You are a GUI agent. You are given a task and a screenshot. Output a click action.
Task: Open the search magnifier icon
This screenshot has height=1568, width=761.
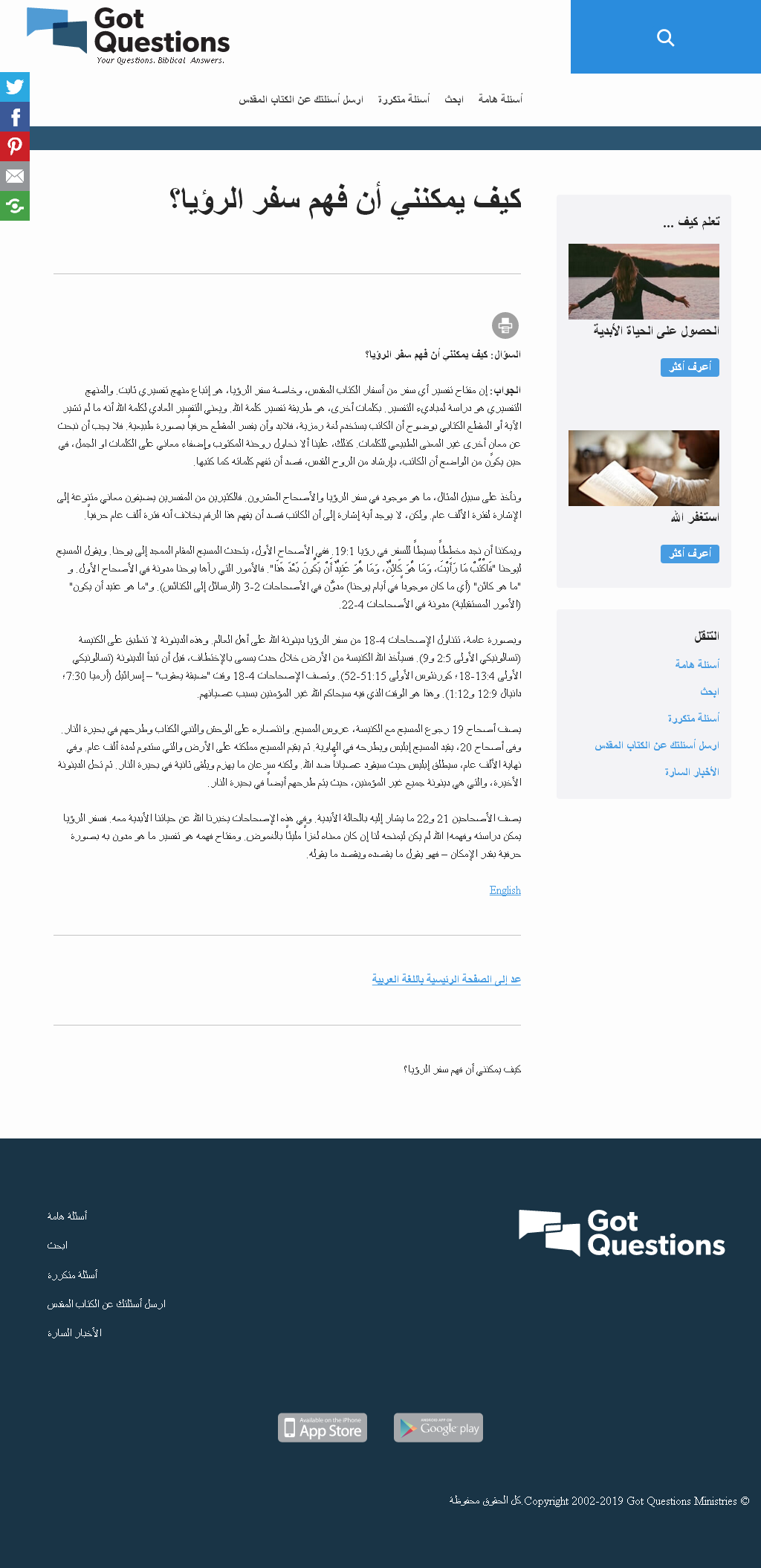[665, 38]
